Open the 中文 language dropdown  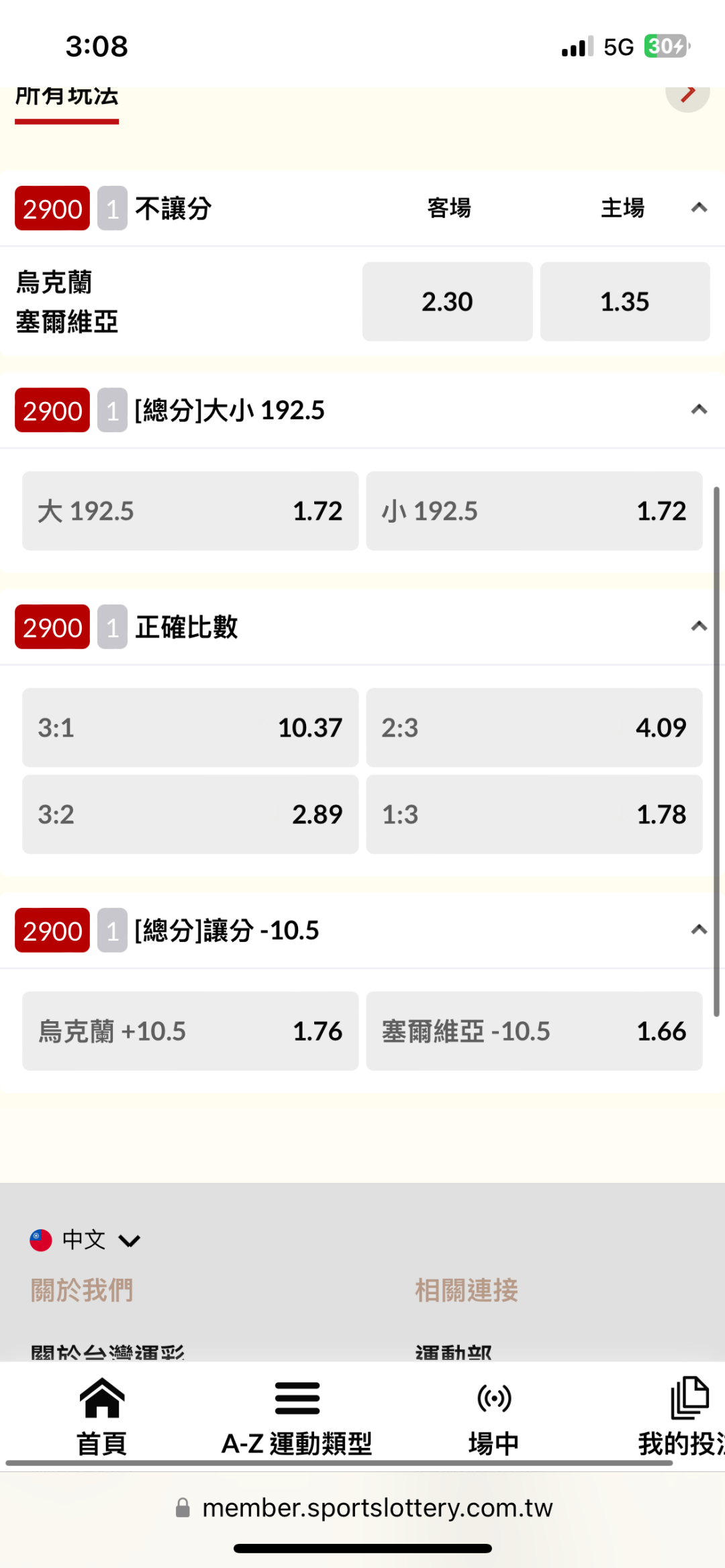[85, 1240]
